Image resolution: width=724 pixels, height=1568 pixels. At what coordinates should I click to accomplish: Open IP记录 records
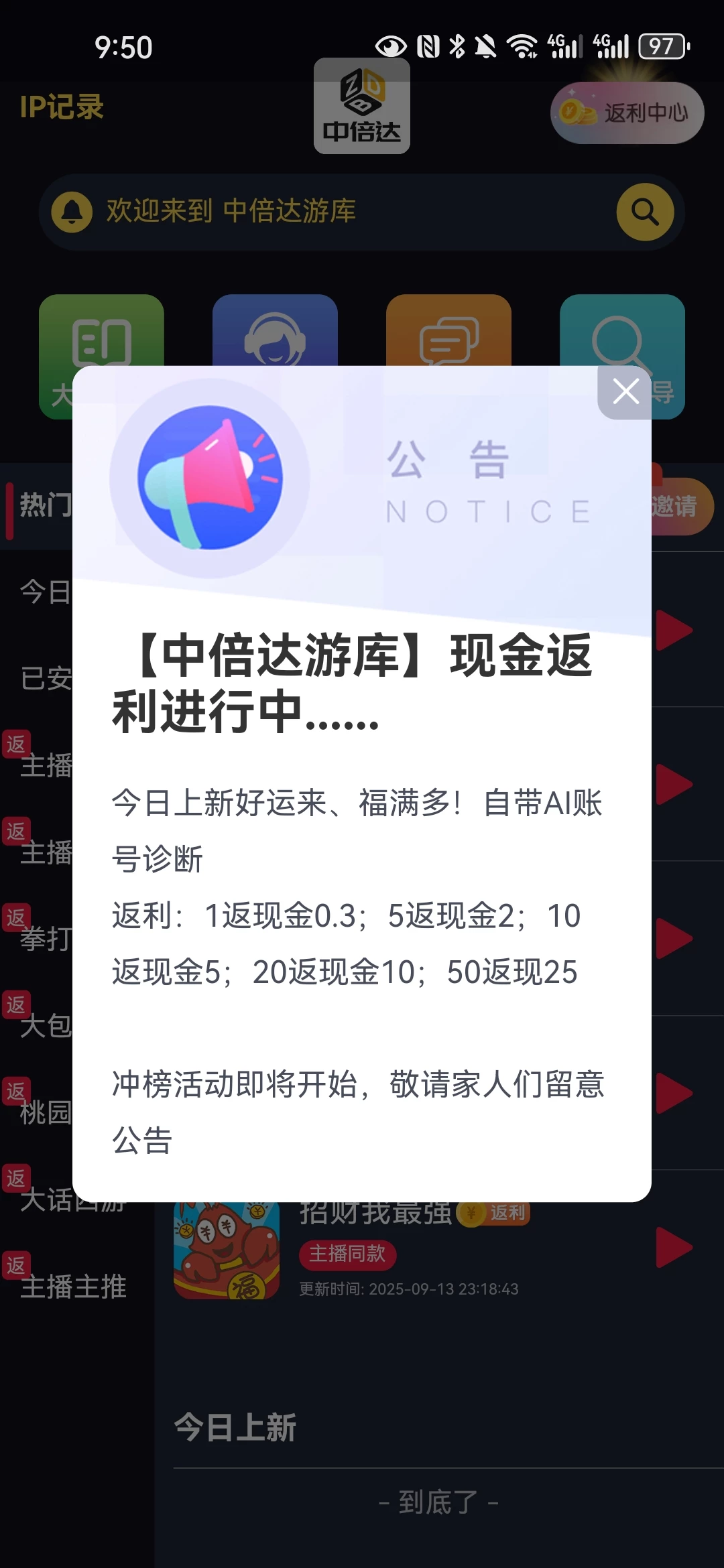pyautogui.click(x=62, y=107)
